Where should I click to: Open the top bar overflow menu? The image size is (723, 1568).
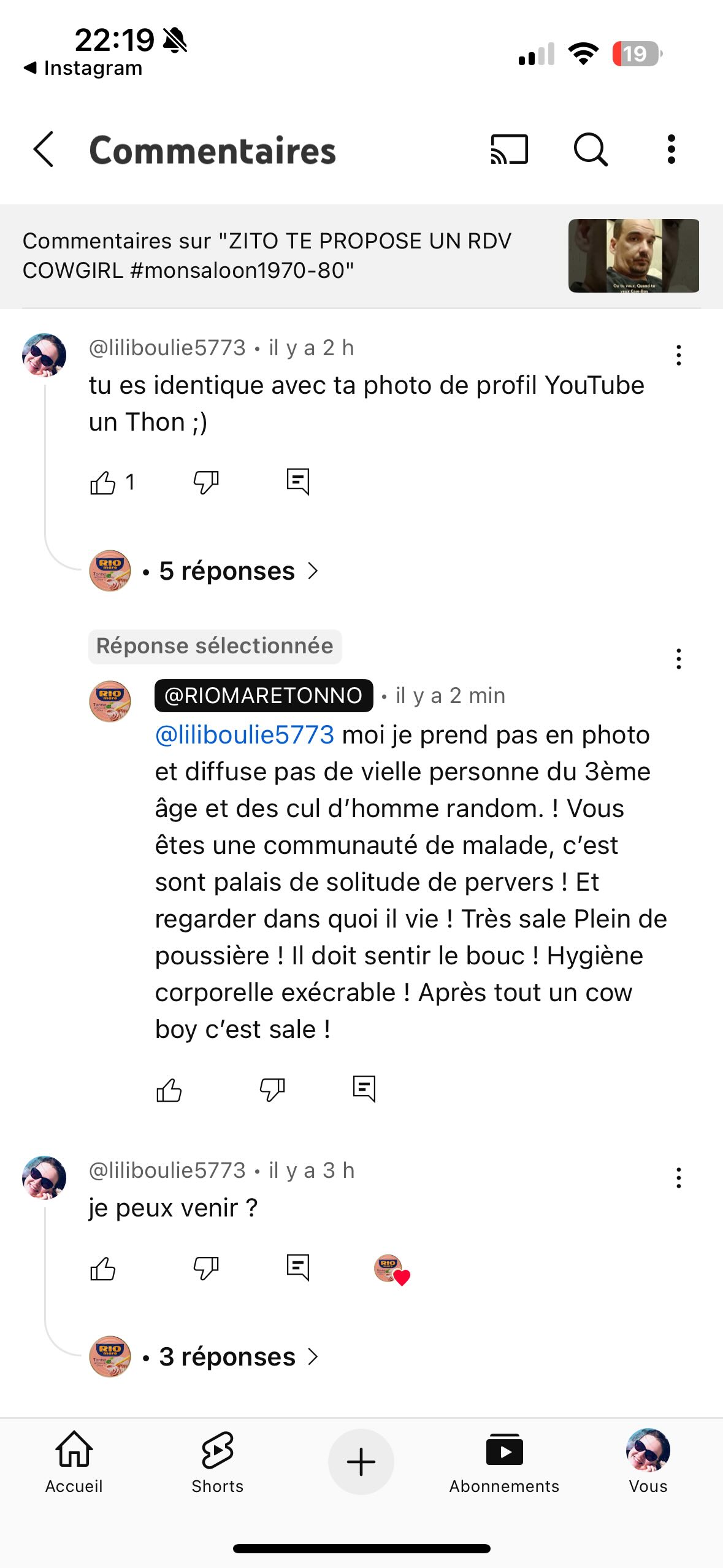671,149
